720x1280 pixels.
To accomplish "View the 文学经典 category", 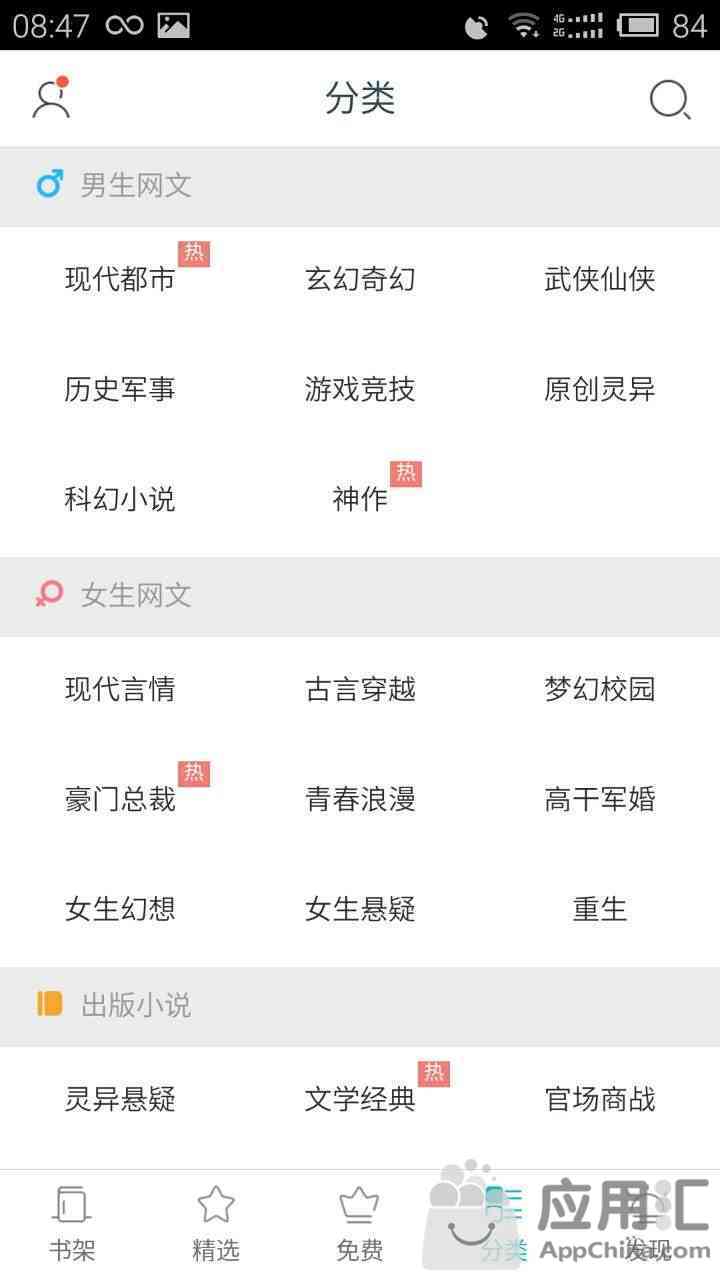I will pos(360,1099).
